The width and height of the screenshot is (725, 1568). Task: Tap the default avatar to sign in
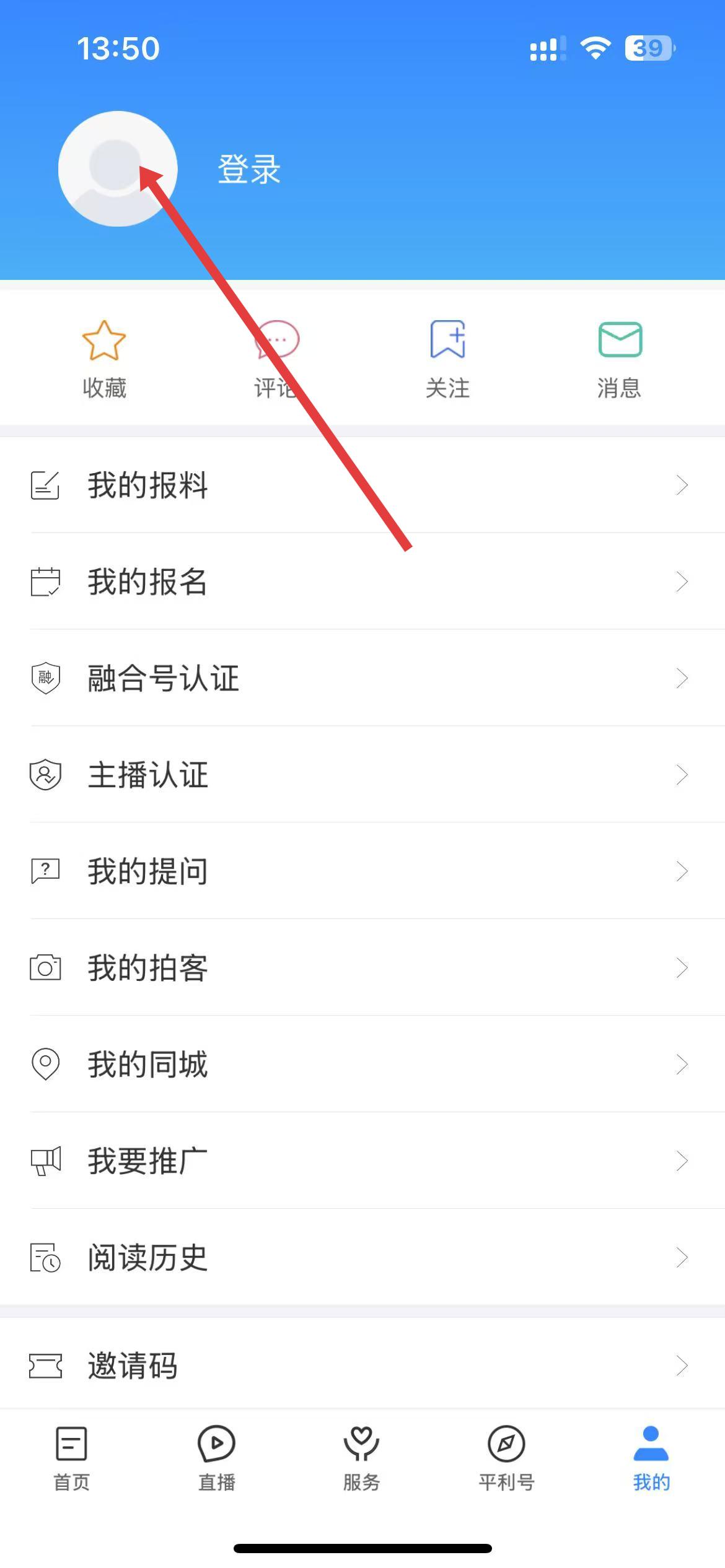click(x=118, y=168)
